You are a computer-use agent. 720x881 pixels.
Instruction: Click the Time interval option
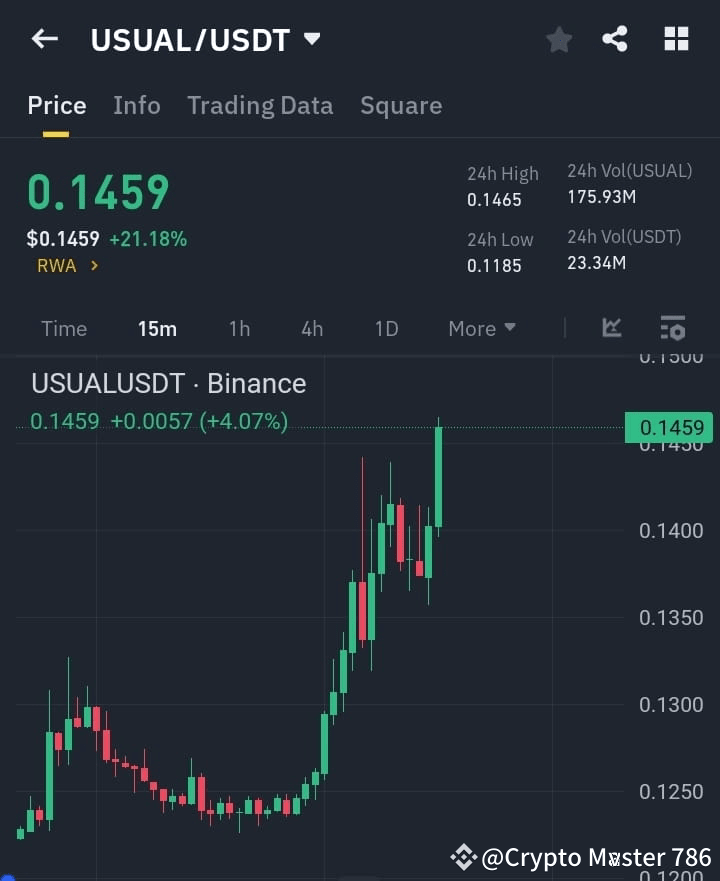coord(64,328)
